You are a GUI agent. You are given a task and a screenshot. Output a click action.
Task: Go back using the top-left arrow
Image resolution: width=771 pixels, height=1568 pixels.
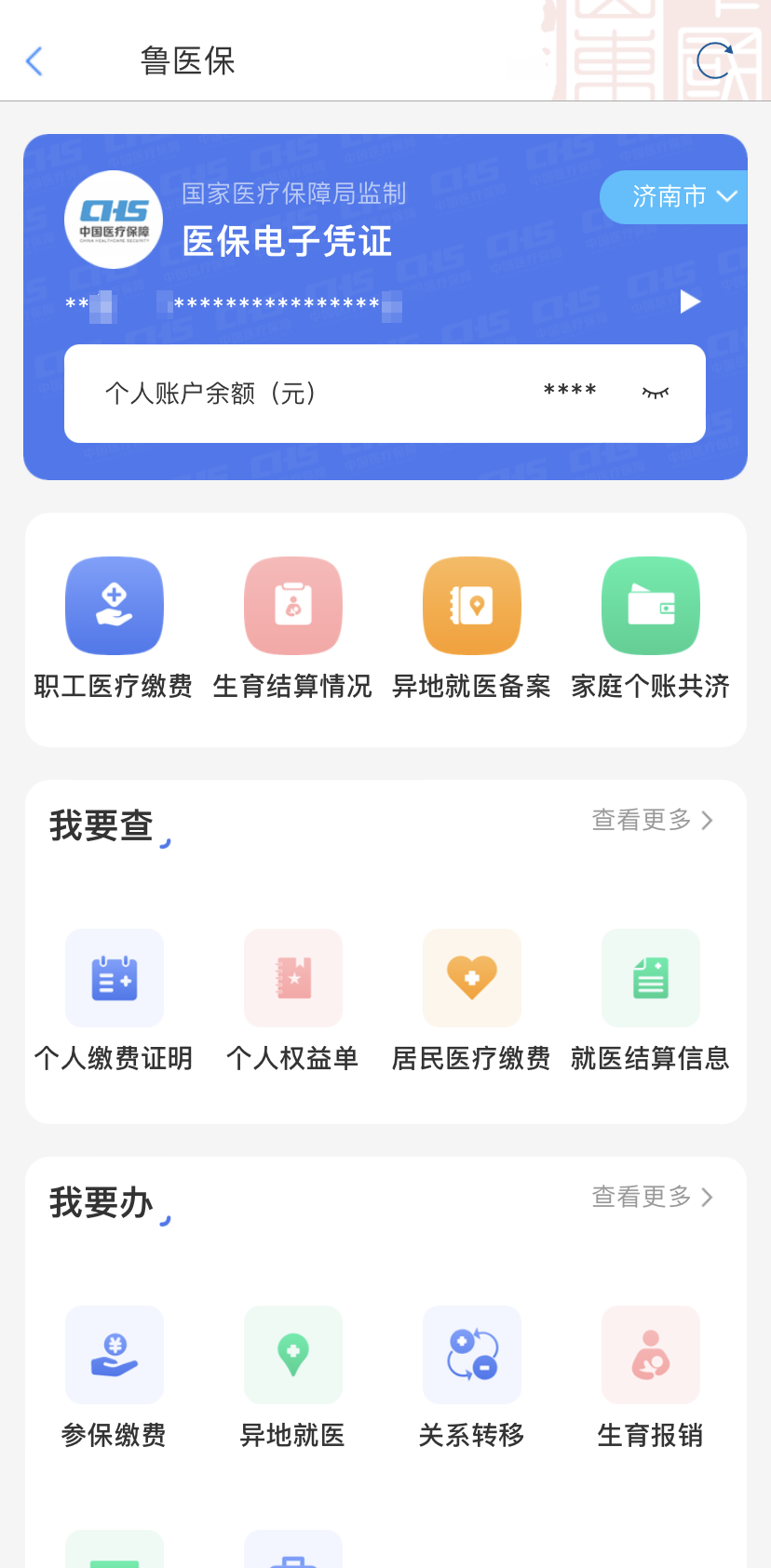click(x=34, y=61)
